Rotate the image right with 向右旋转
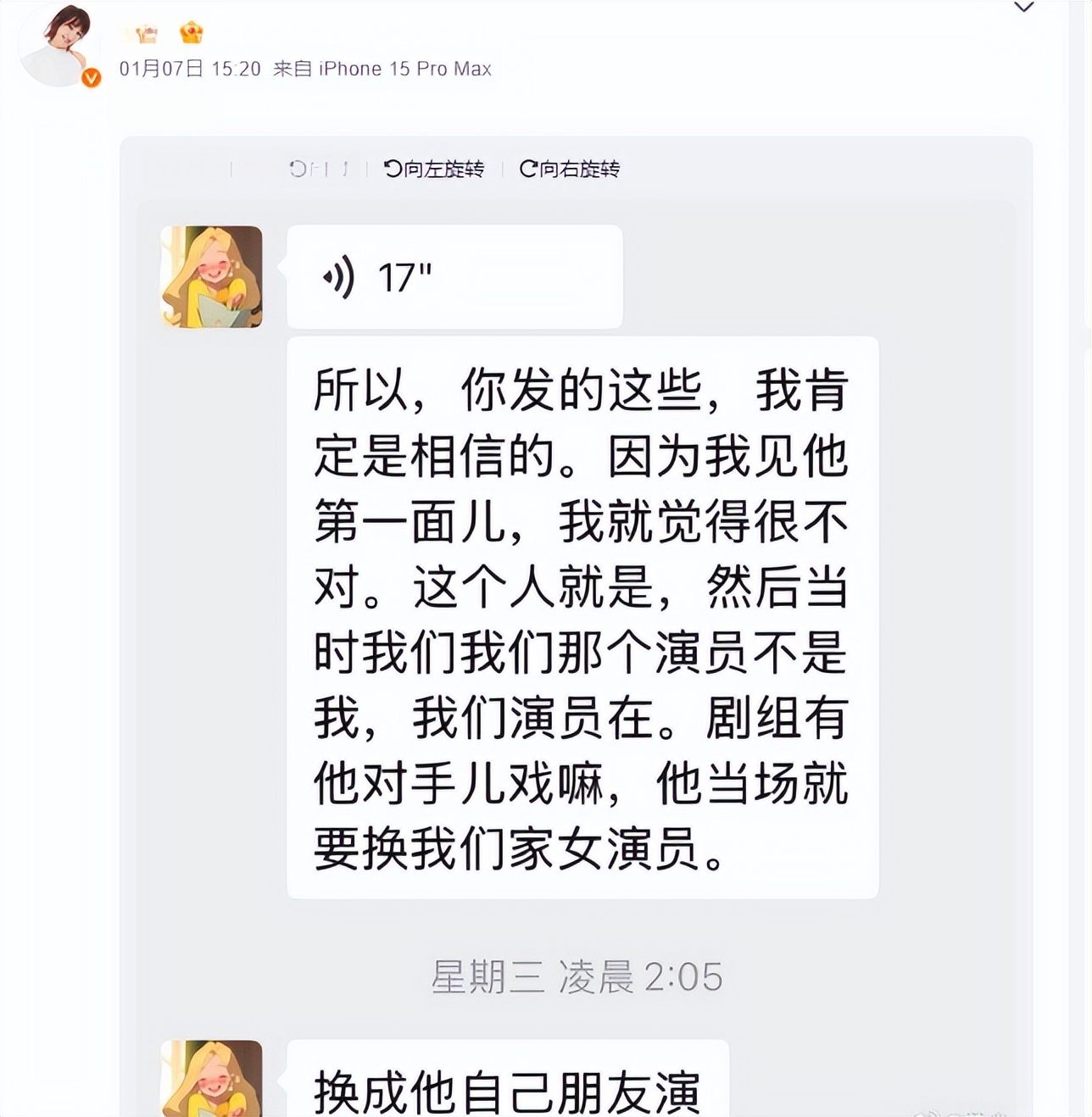Image resolution: width=1092 pixels, height=1117 pixels. coord(570,169)
